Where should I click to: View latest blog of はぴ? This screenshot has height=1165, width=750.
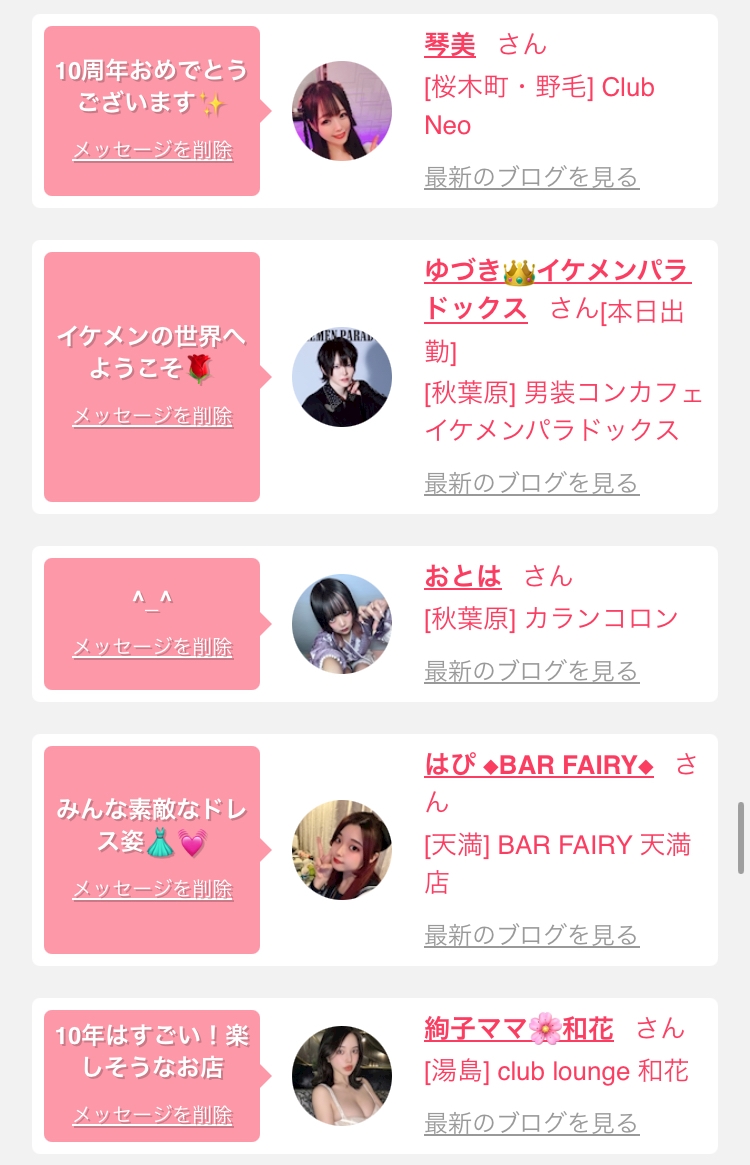[x=531, y=935]
